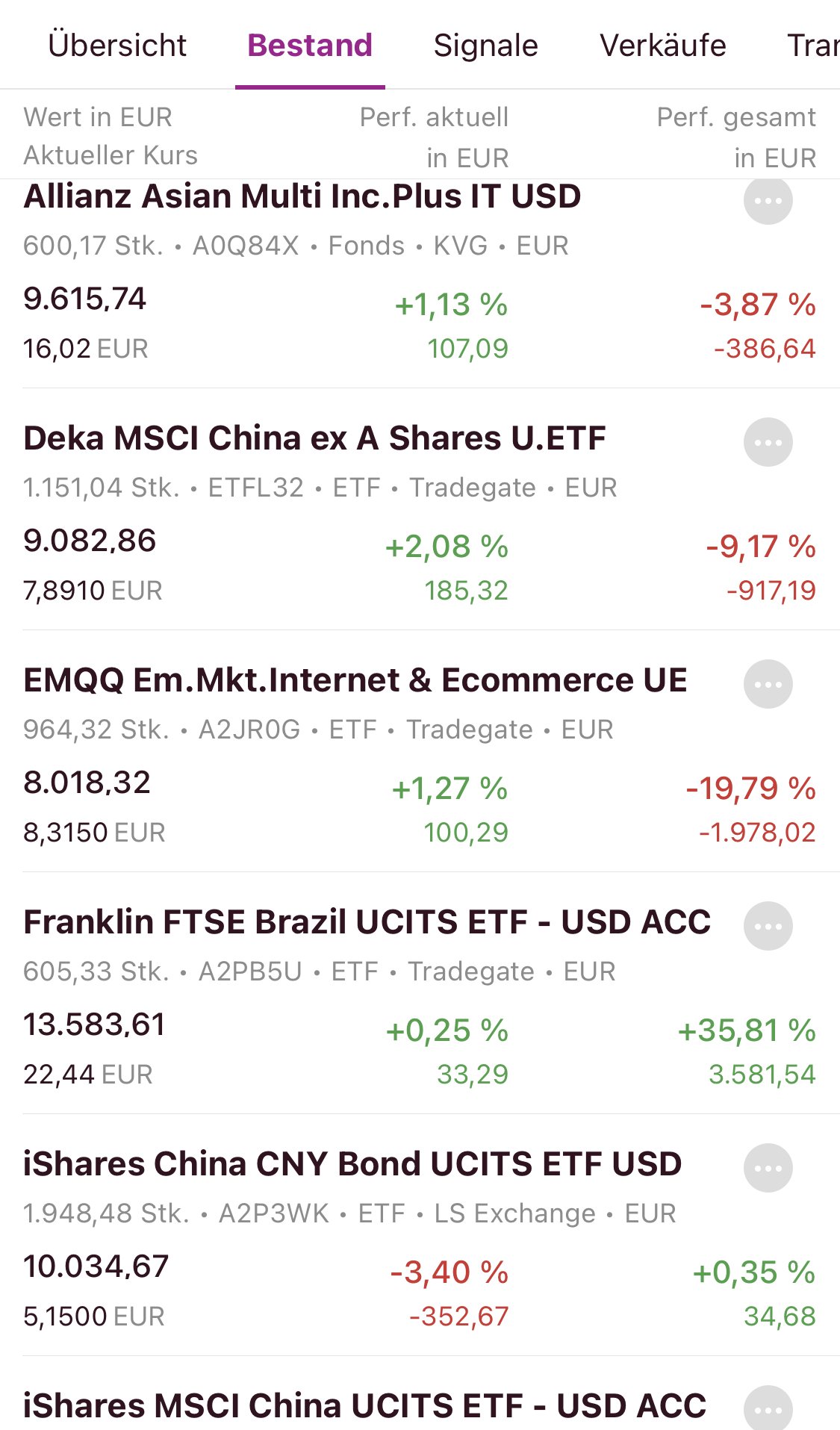
Task: Switch to the Übersicht tab
Action: click(x=117, y=46)
